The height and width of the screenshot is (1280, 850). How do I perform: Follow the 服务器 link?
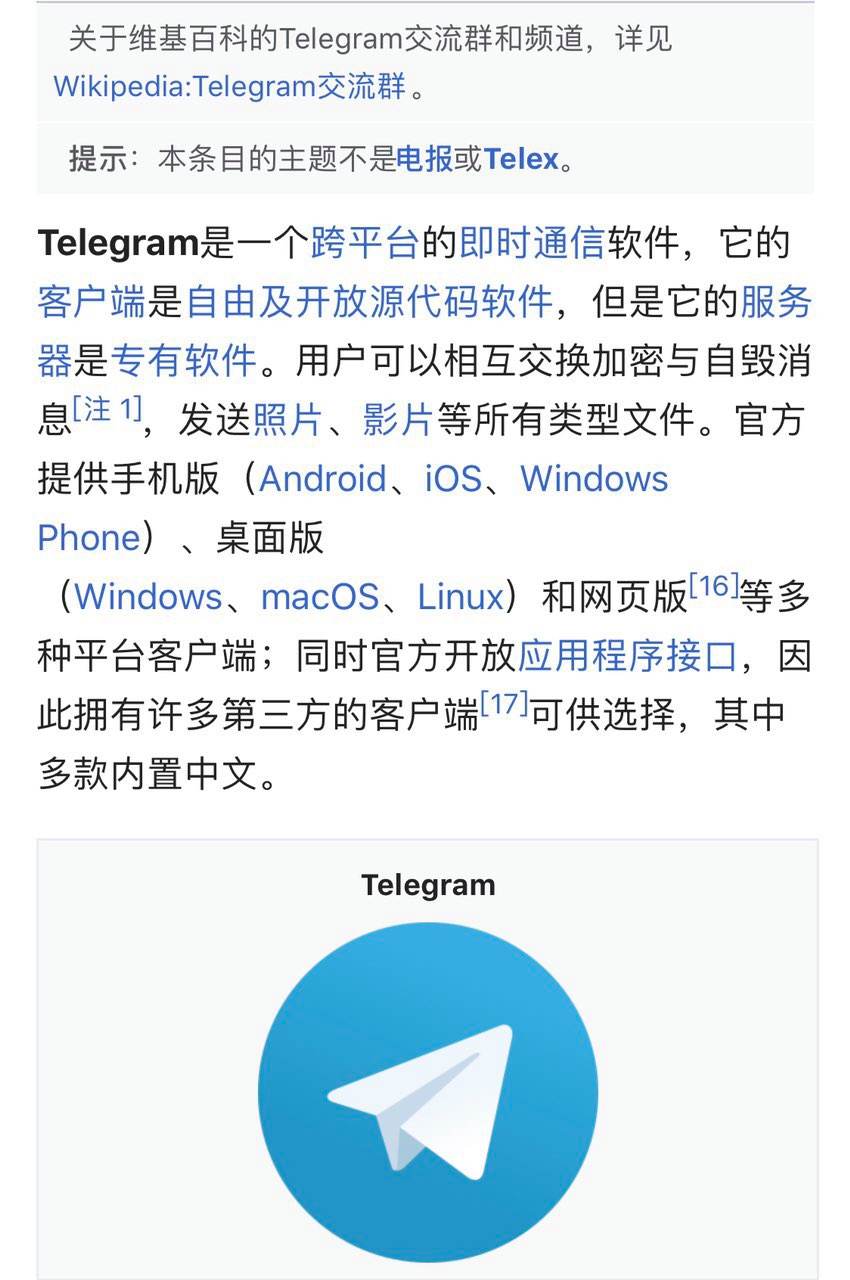(x=775, y=302)
